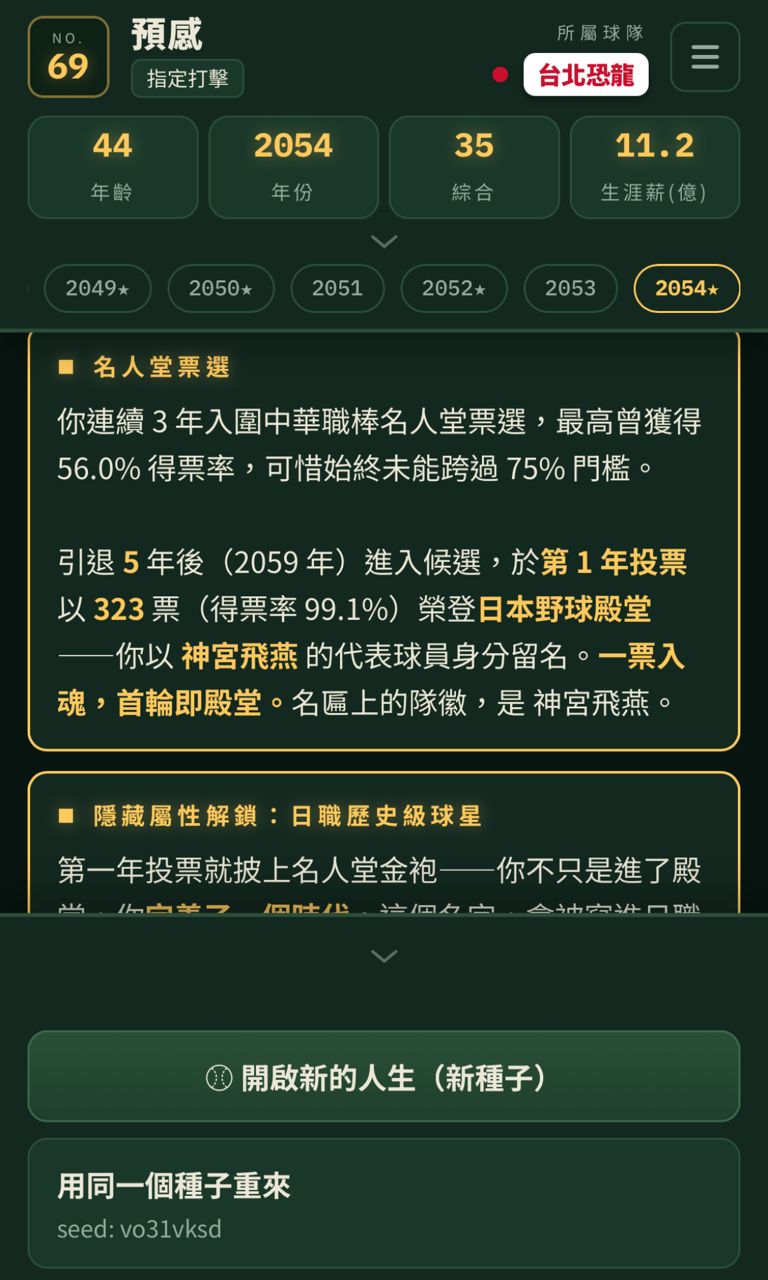The image size is (768, 1280).
Task: Restart using the same seed vo31vksd
Action: (x=384, y=1203)
